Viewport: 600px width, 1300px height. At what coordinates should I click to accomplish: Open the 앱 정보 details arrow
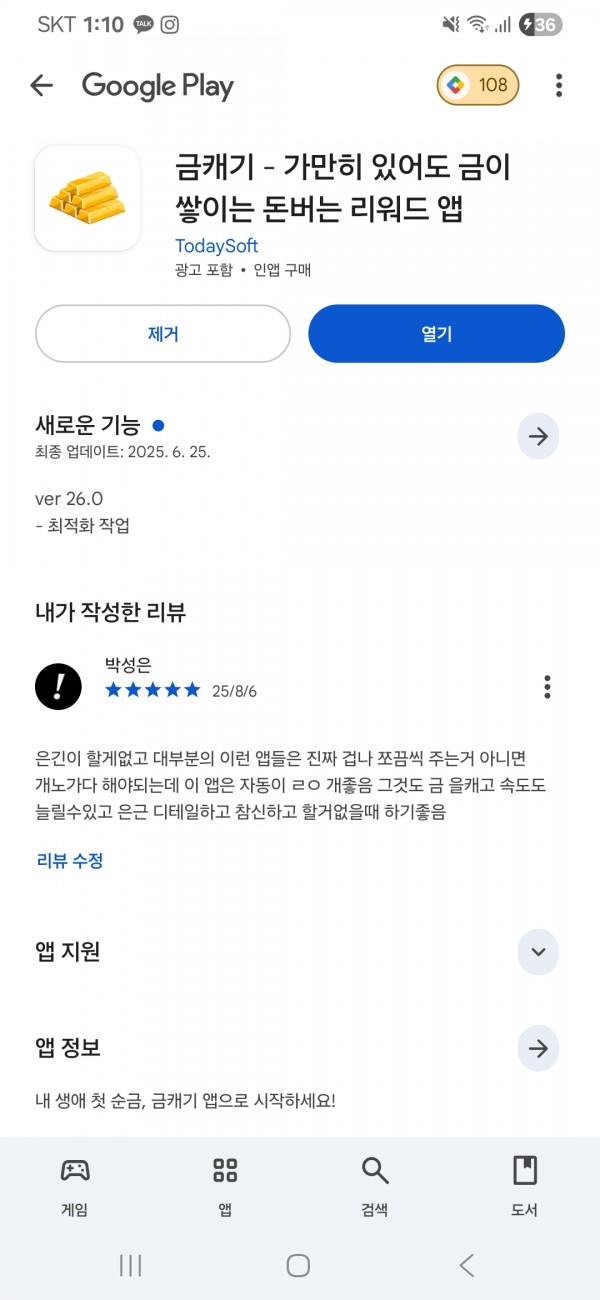(538, 1048)
